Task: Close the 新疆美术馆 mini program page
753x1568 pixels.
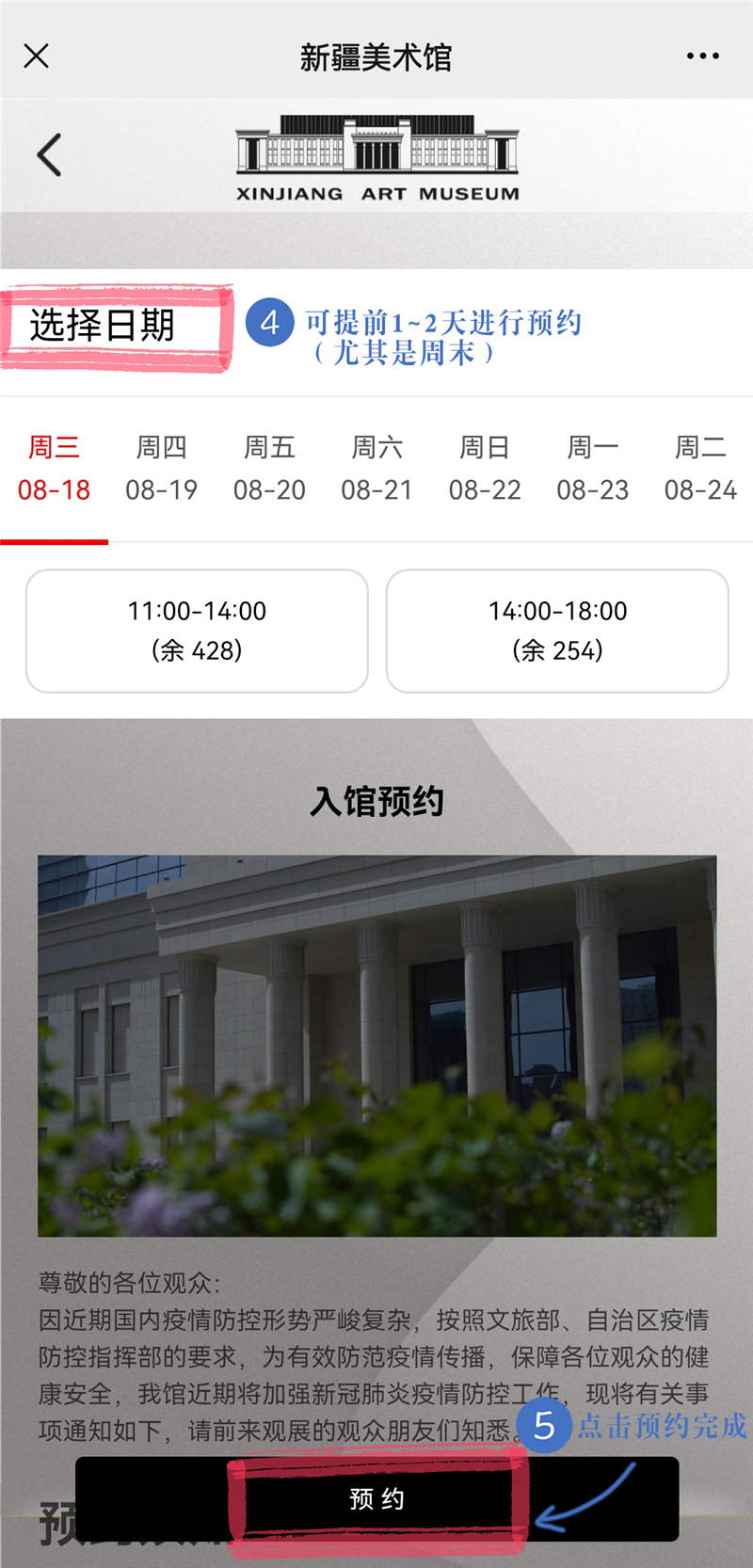Action: [36, 56]
